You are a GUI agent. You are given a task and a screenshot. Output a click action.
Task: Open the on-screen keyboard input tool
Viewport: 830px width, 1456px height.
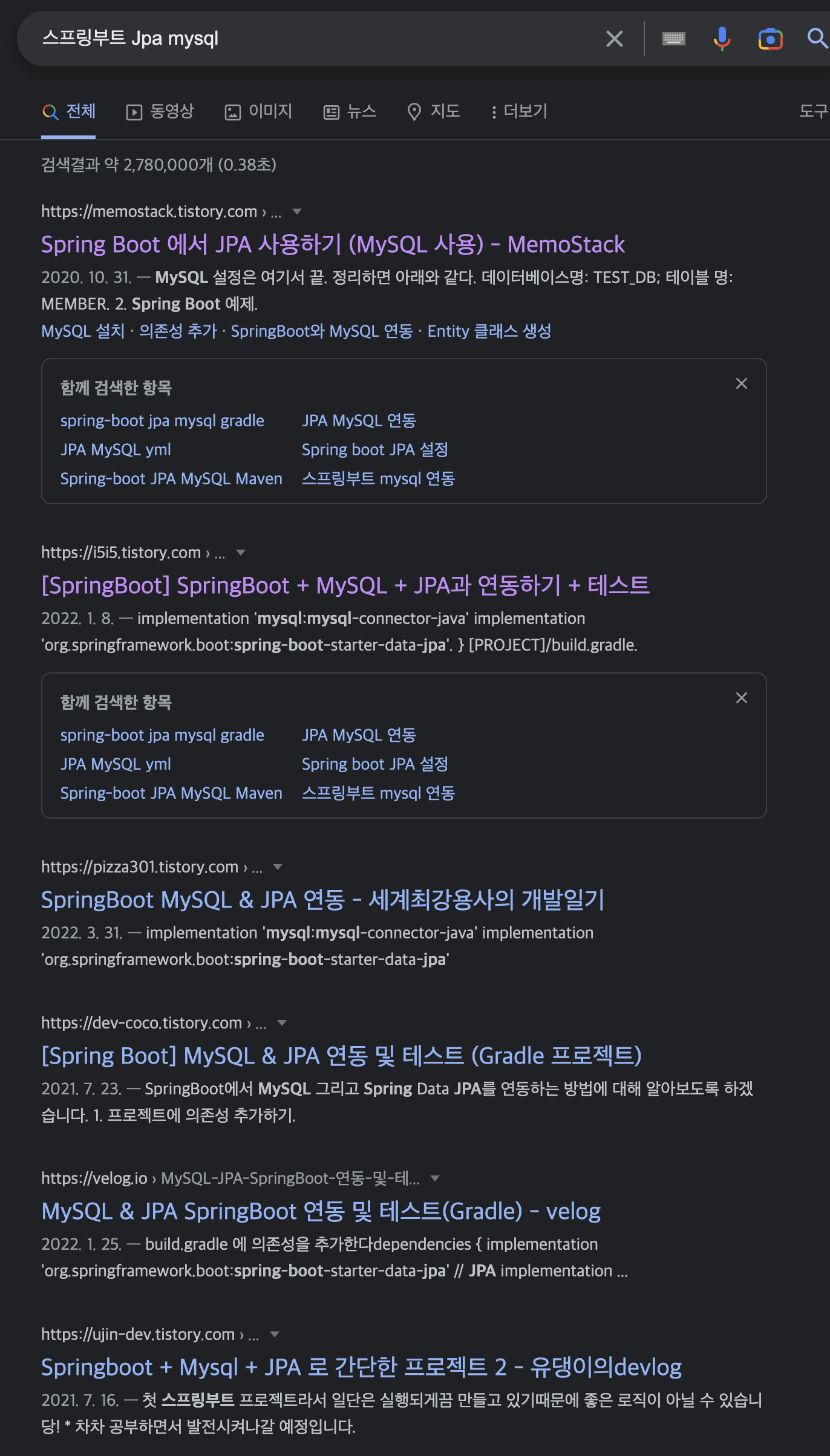click(x=673, y=39)
